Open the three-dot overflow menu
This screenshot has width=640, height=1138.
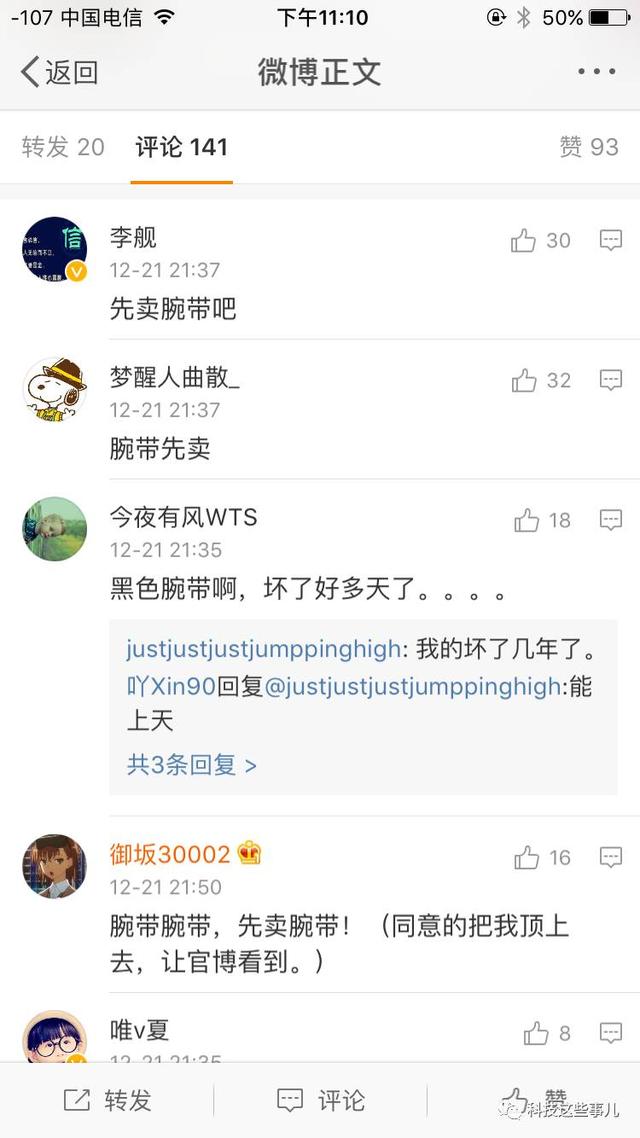click(596, 71)
